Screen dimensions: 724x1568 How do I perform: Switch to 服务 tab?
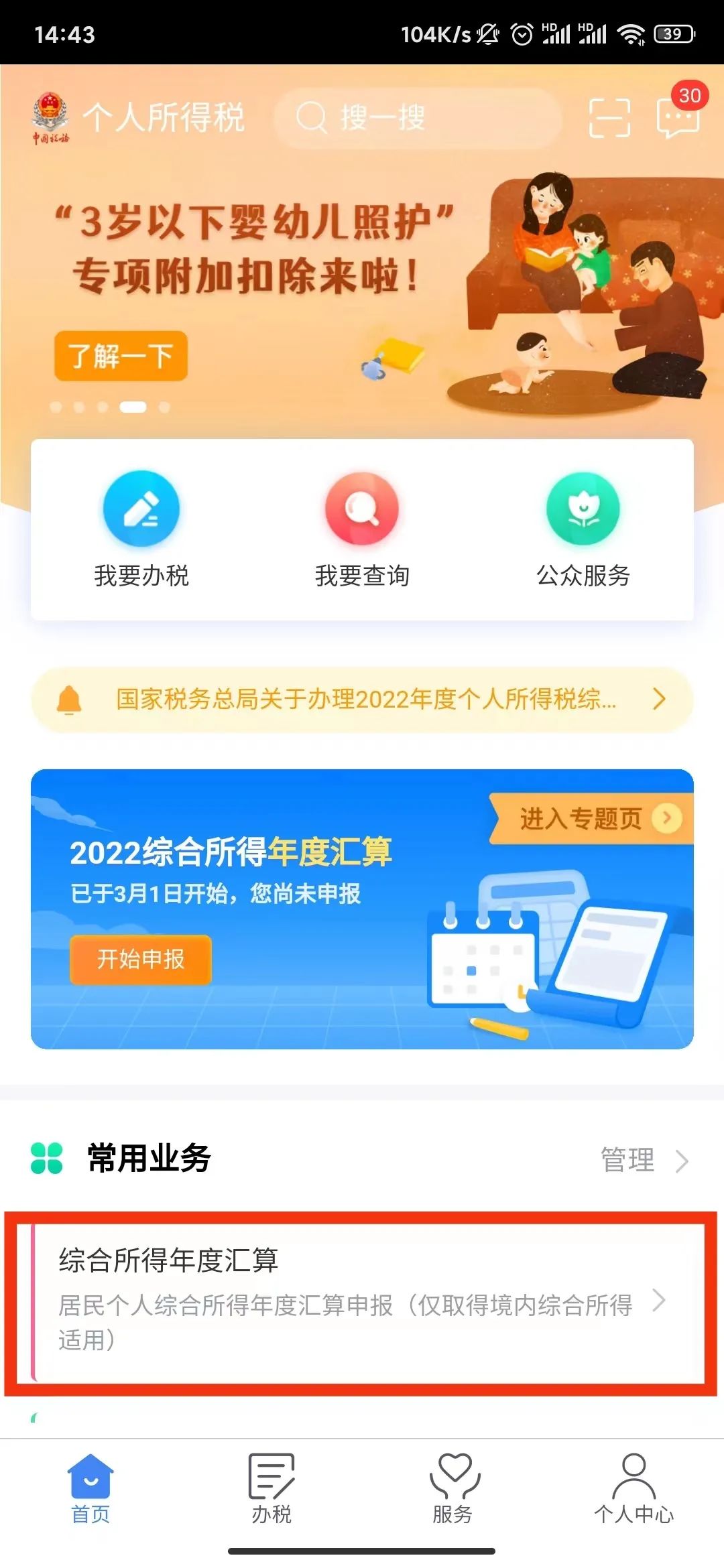(452, 1488)
